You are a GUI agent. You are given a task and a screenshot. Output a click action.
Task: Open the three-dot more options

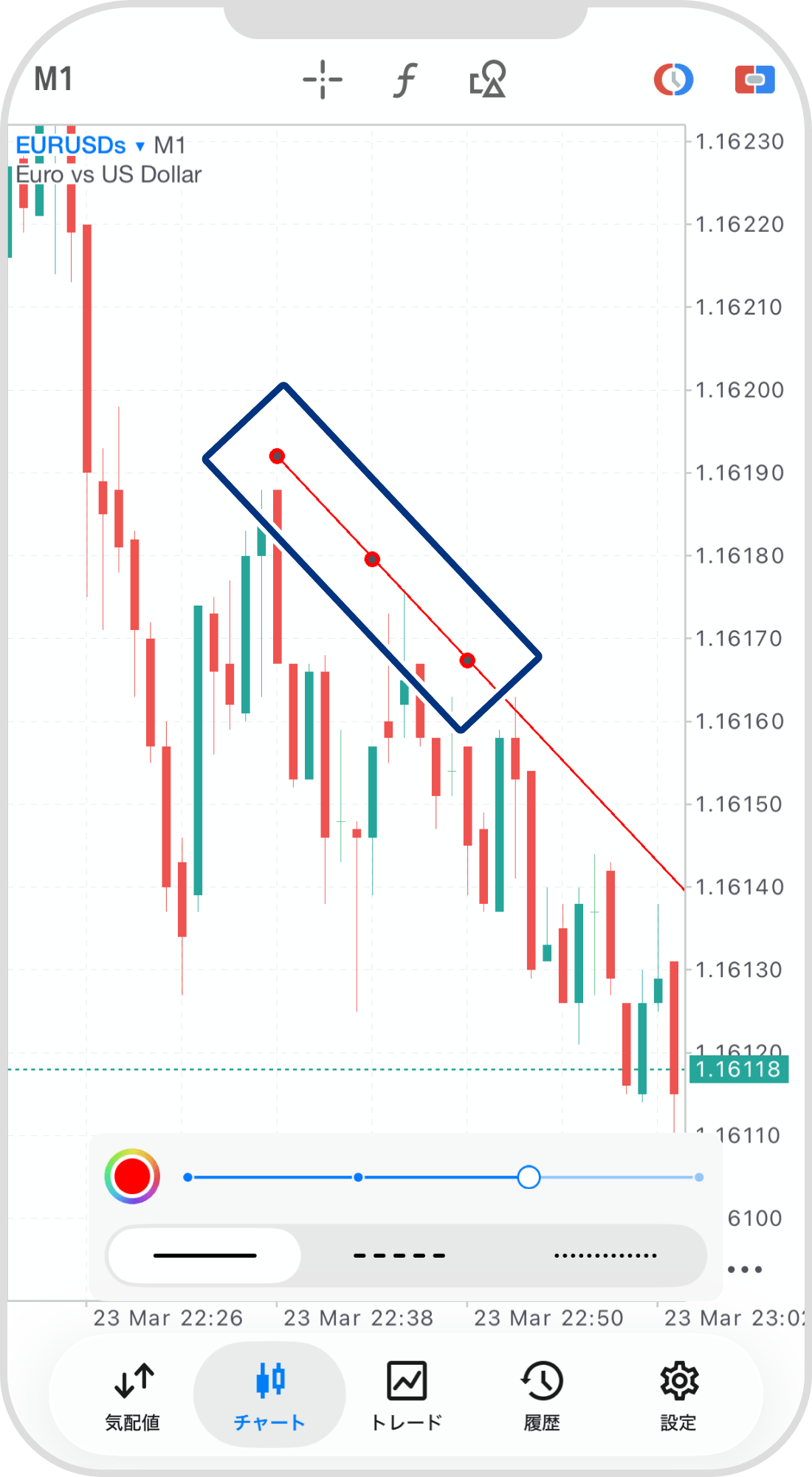[x=744, y=1269]
